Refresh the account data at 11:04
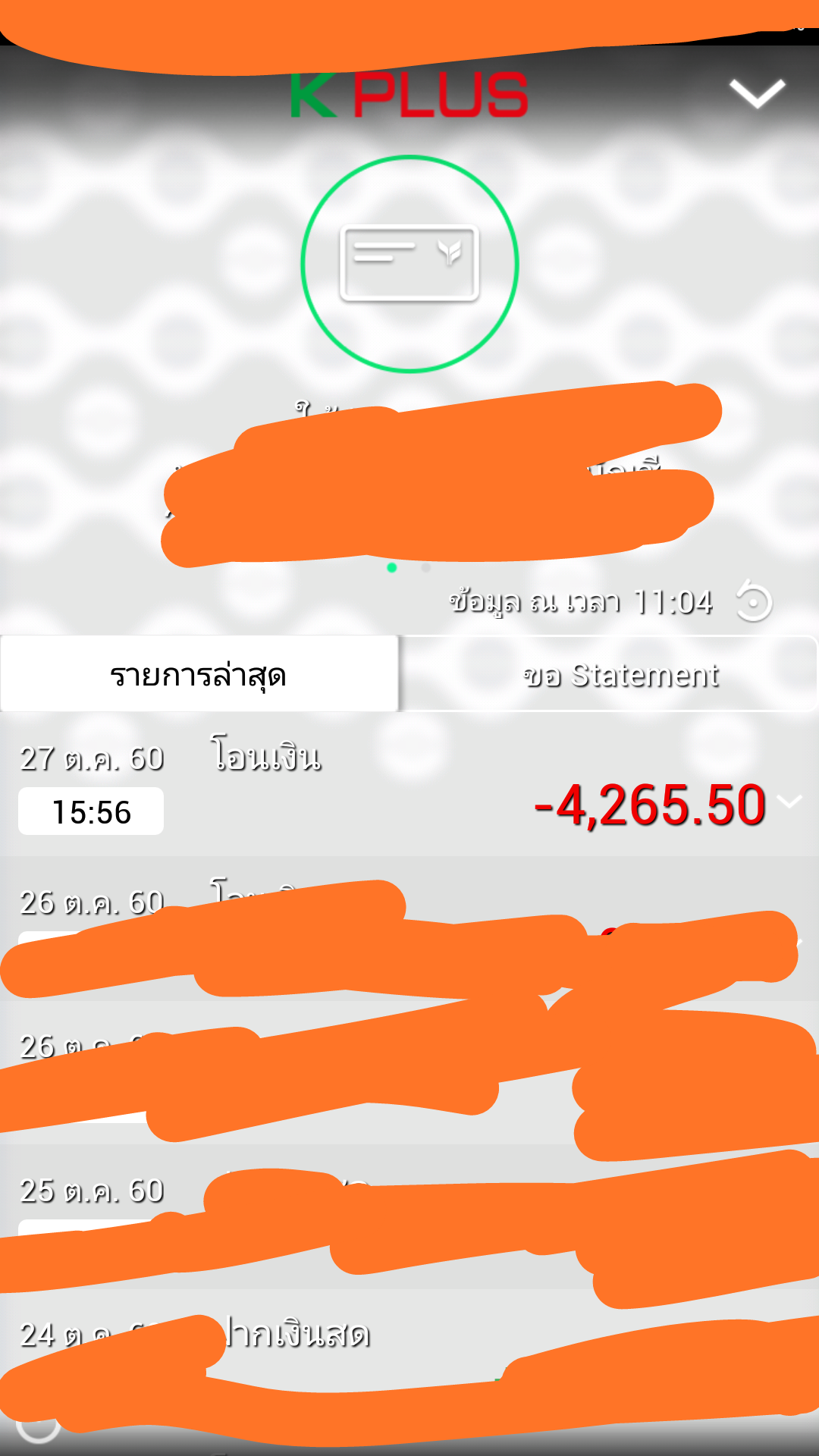The height and width of the screenshot is (1456, 819). pyautogui.click(x=754, y=601)
